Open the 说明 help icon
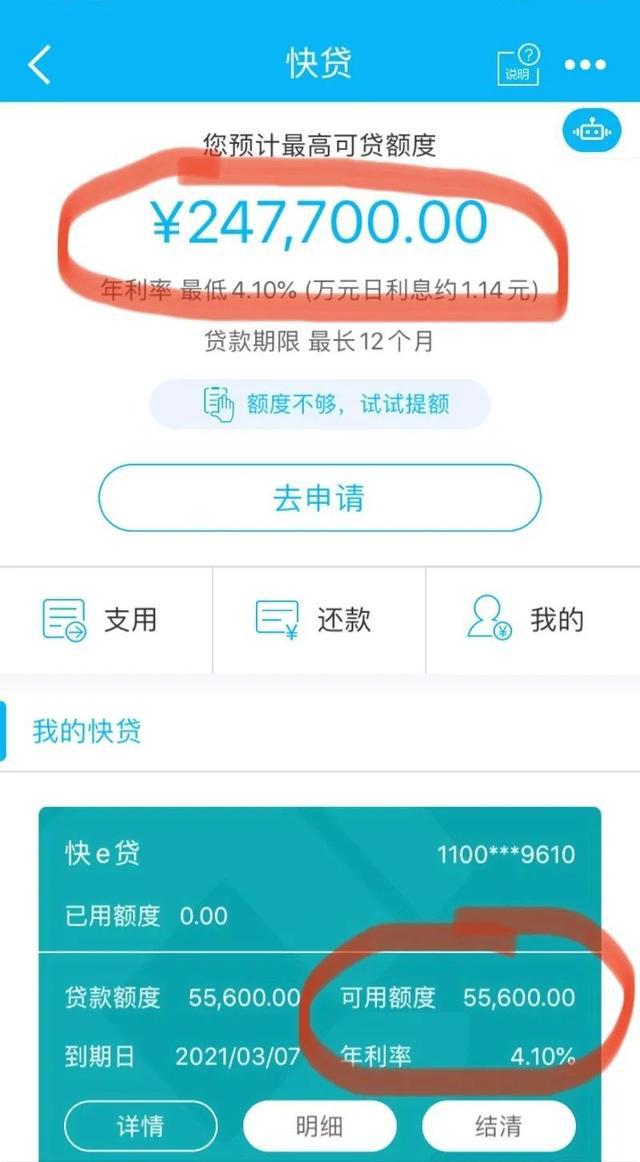 (519, 64)
